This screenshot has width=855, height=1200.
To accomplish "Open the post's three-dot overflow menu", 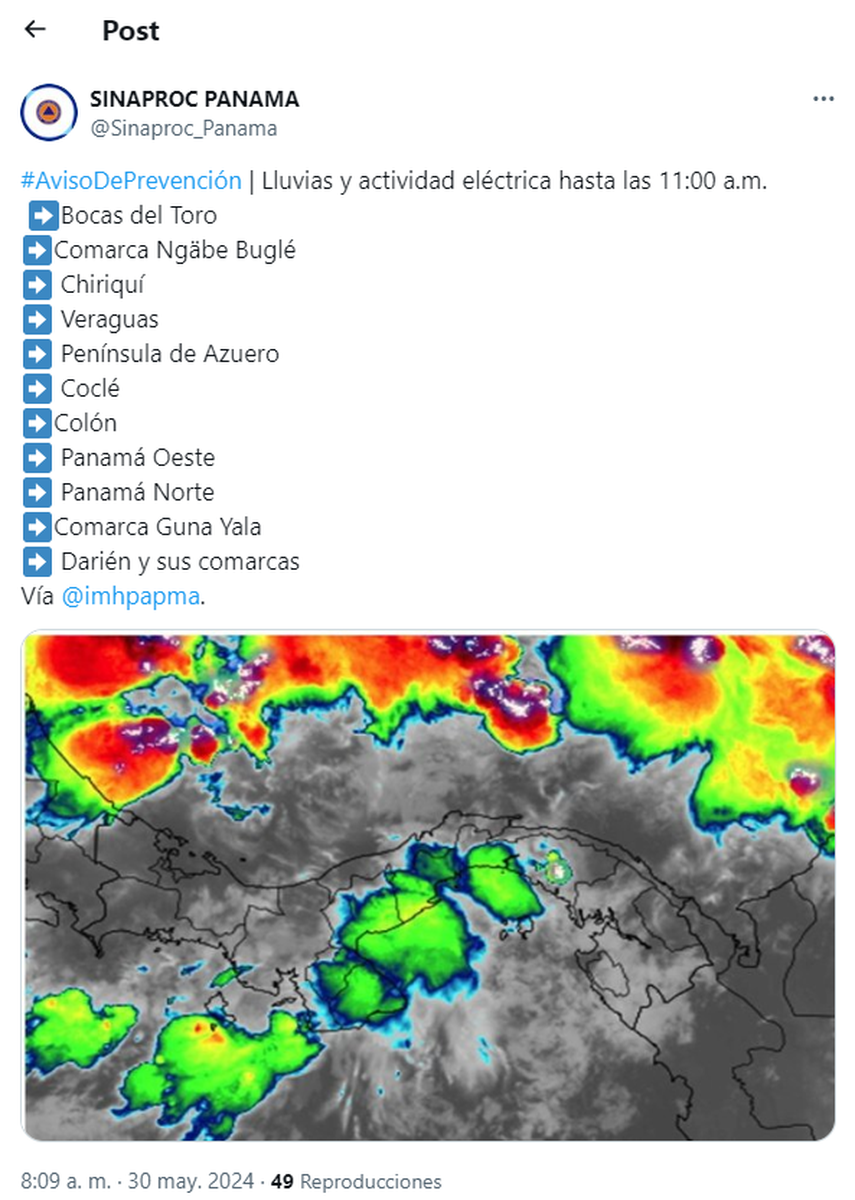I will [823, 99].
